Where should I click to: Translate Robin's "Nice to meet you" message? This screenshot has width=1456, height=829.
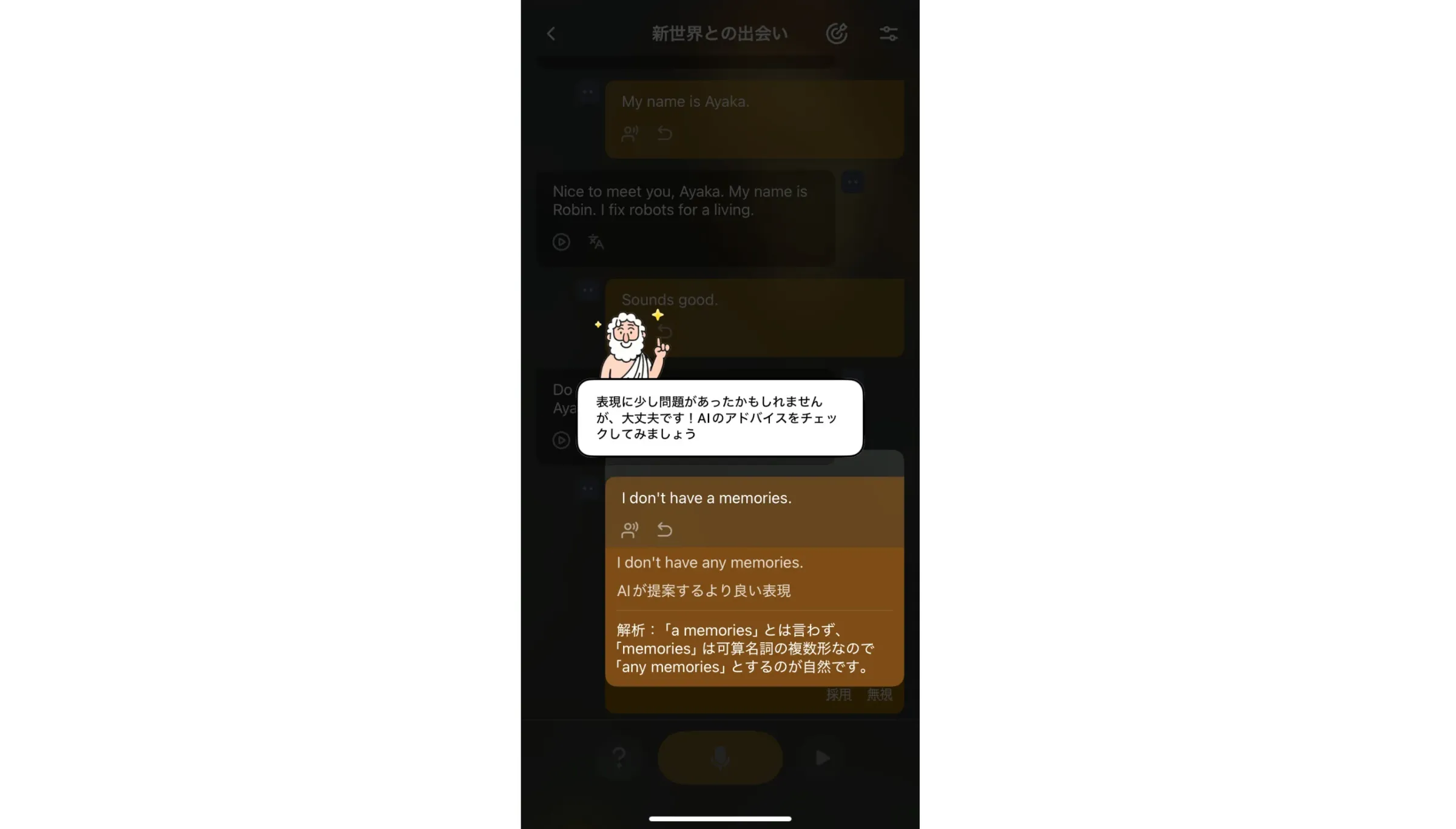click(596, 242)
